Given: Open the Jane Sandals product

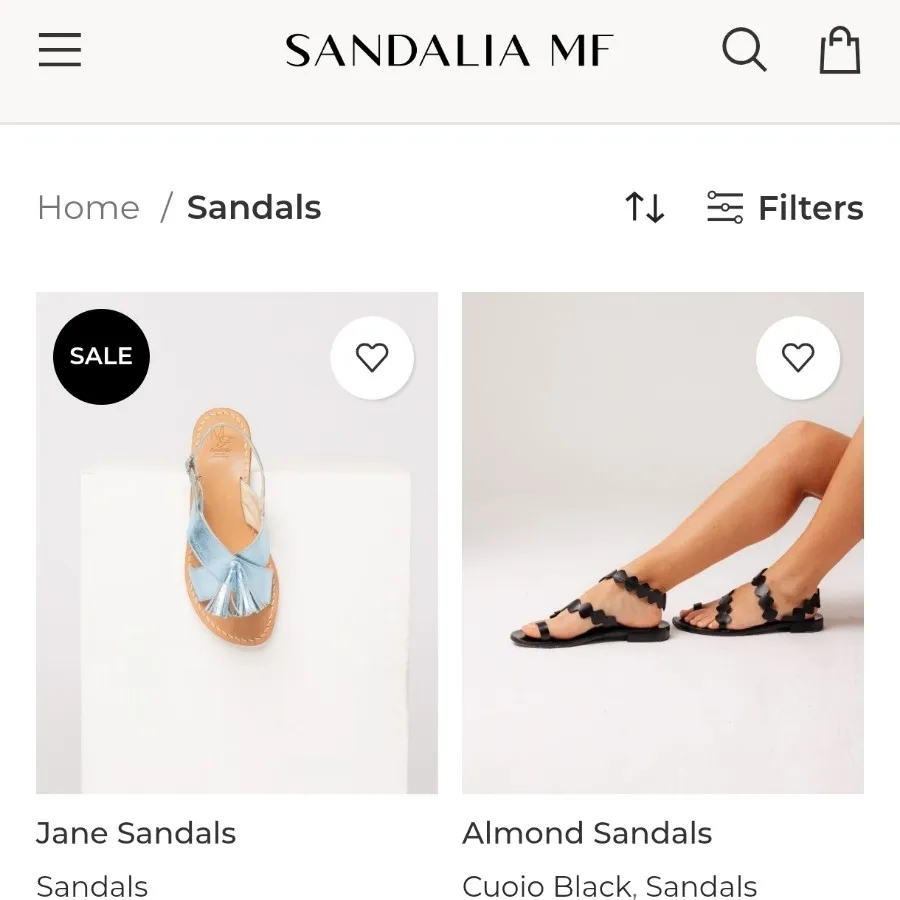Looking at the screenshot, I should [x=136, y=833].
